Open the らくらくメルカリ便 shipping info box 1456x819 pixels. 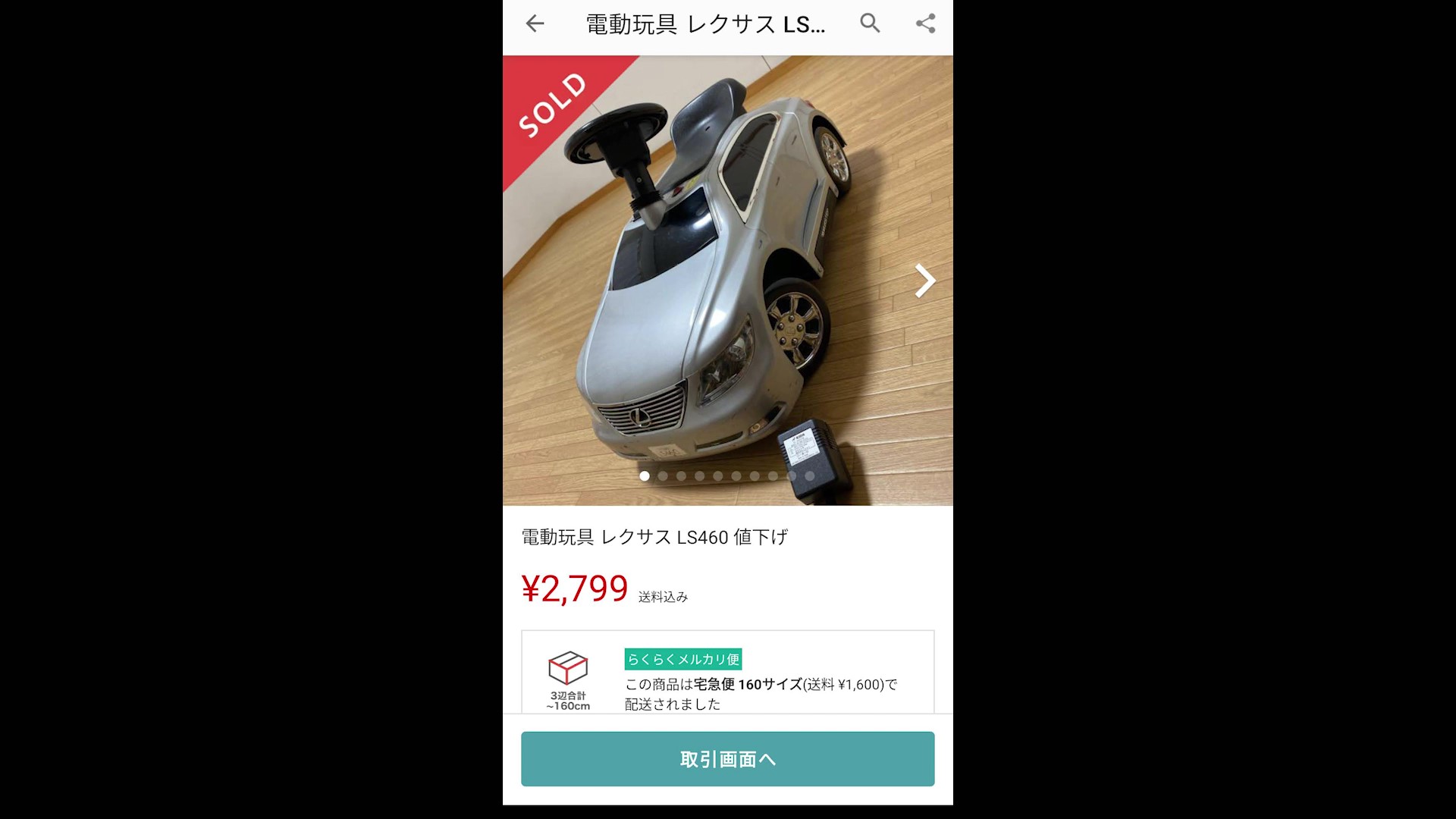coord(727,673)
